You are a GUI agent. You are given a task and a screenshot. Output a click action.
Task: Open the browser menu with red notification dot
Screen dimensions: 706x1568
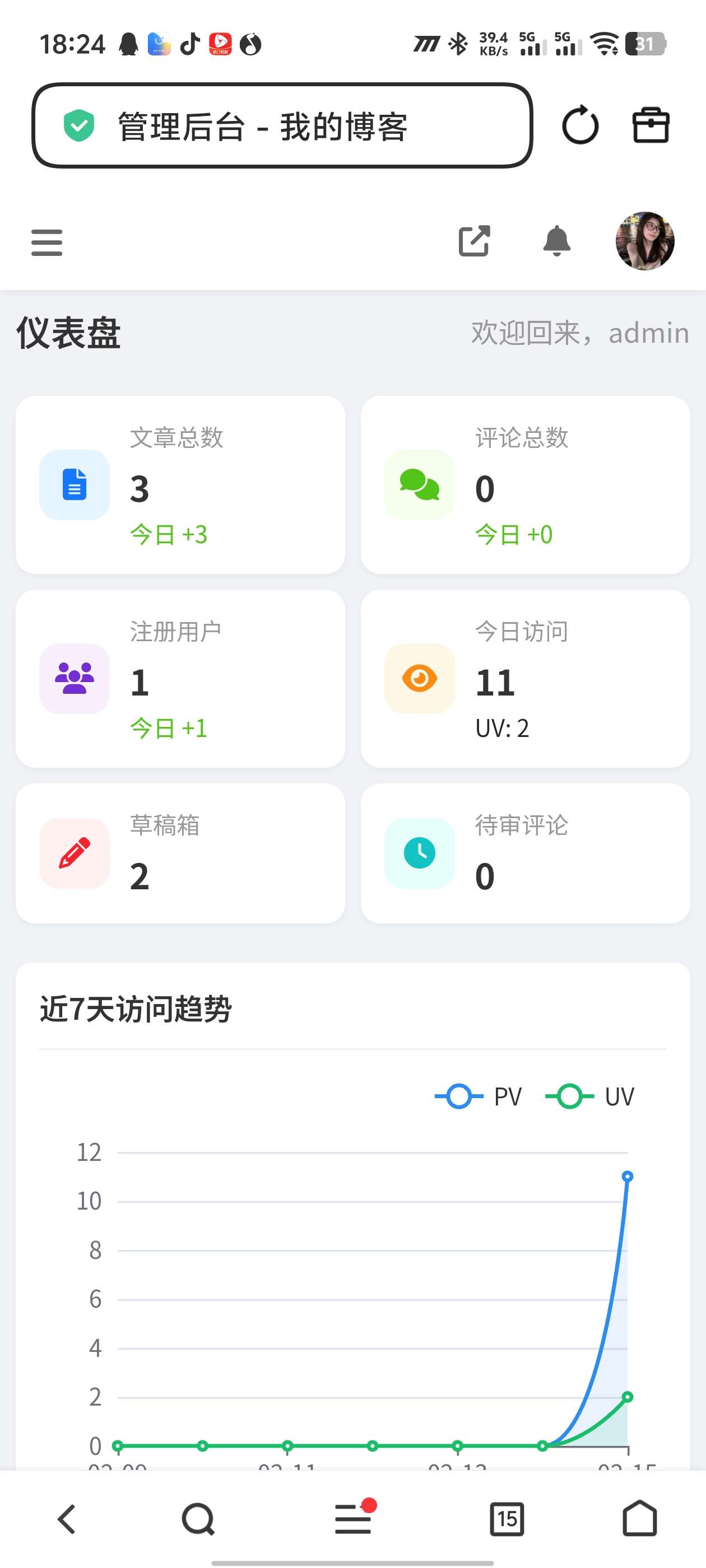tap(352, 1517)
